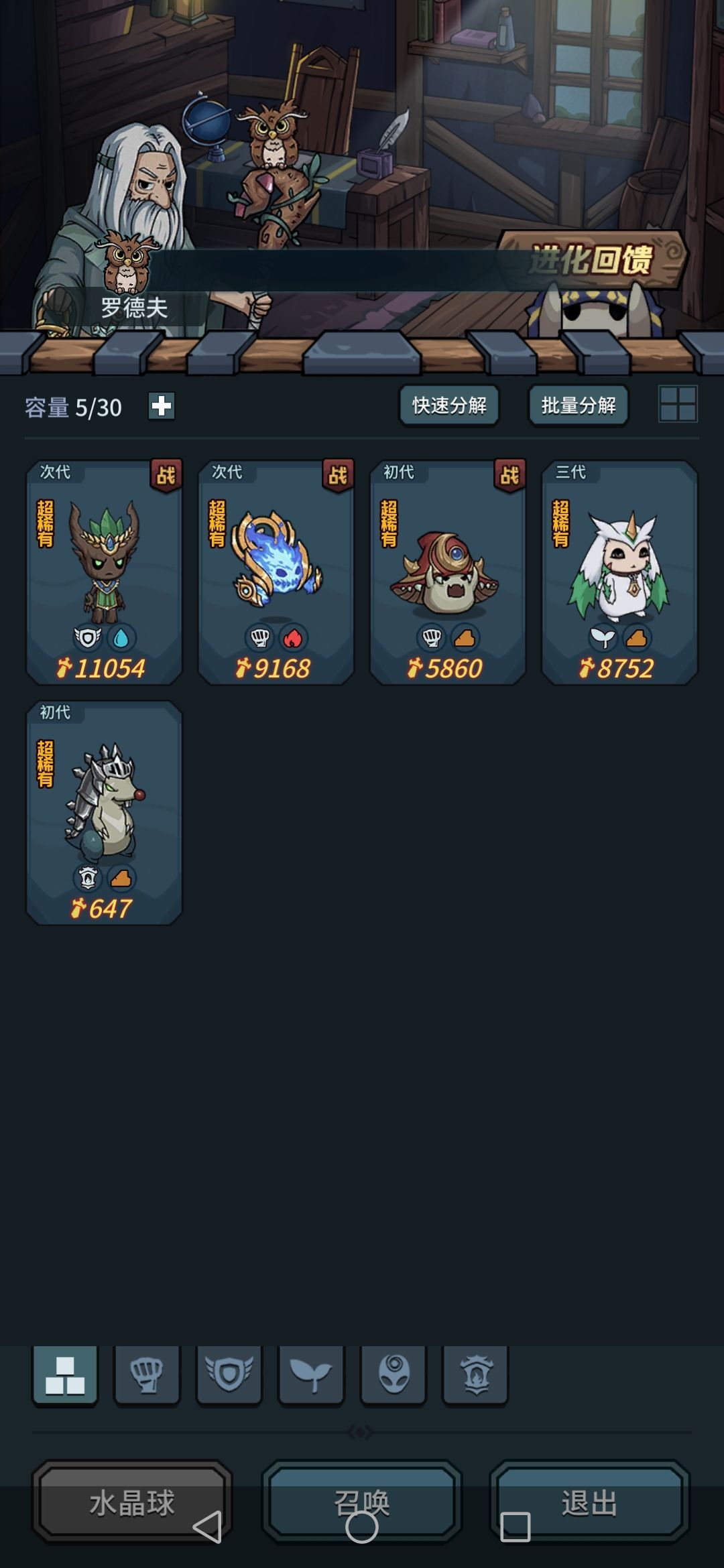The width and height of the screenshot is (724, 1568).
Task: Open the blue flame card with 9168 power
Action: [x=276, y=573]
